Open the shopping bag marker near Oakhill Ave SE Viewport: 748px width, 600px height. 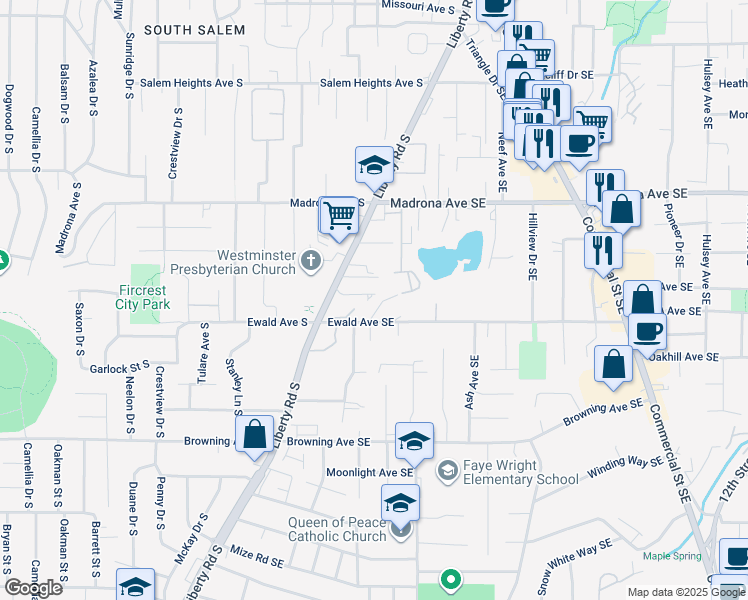pos(613,365)
